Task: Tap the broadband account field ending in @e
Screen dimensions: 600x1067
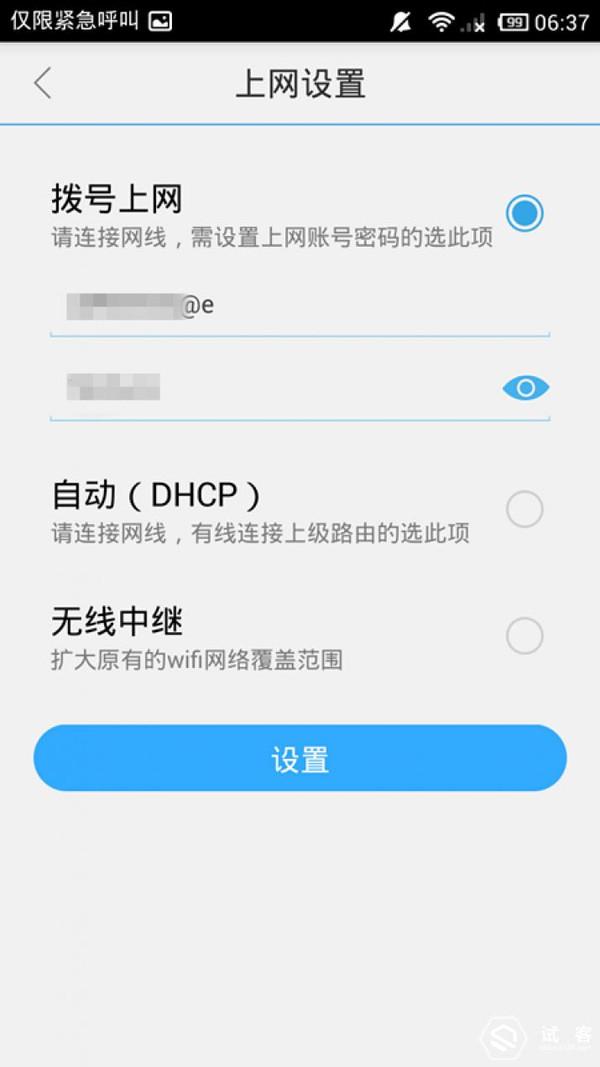Action: tap(299, 306)
